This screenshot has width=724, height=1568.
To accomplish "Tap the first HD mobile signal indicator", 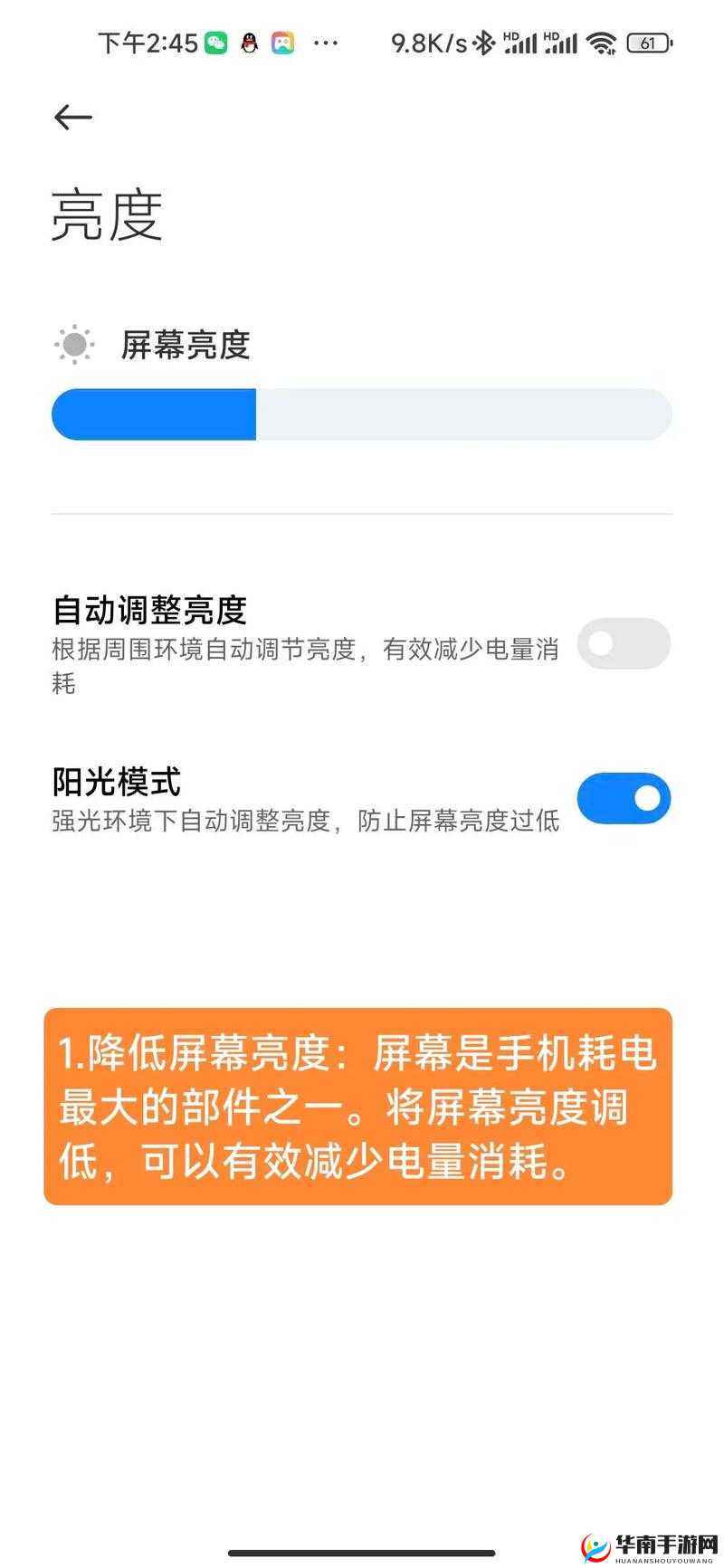I will click(520, 42).
